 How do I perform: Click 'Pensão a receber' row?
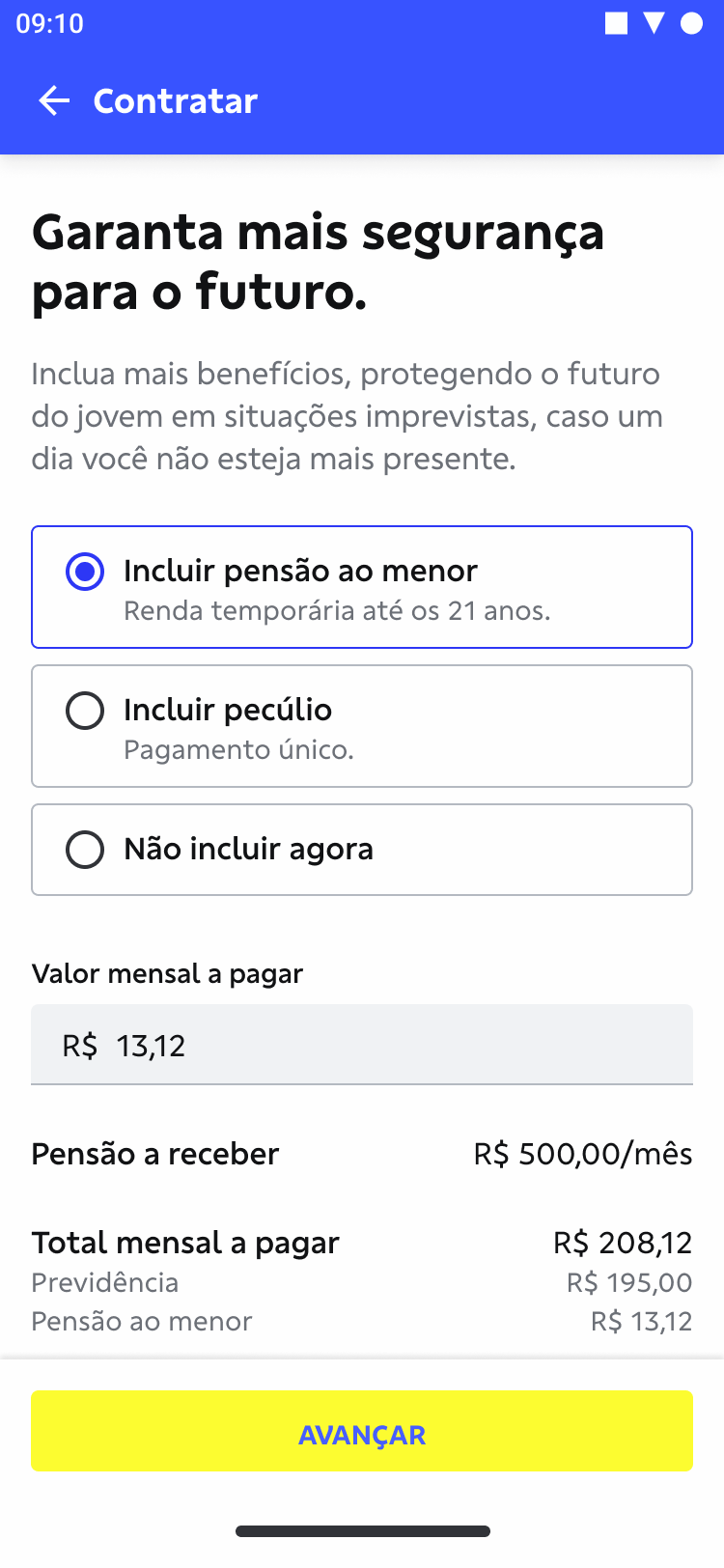[x=154, y=1153]
